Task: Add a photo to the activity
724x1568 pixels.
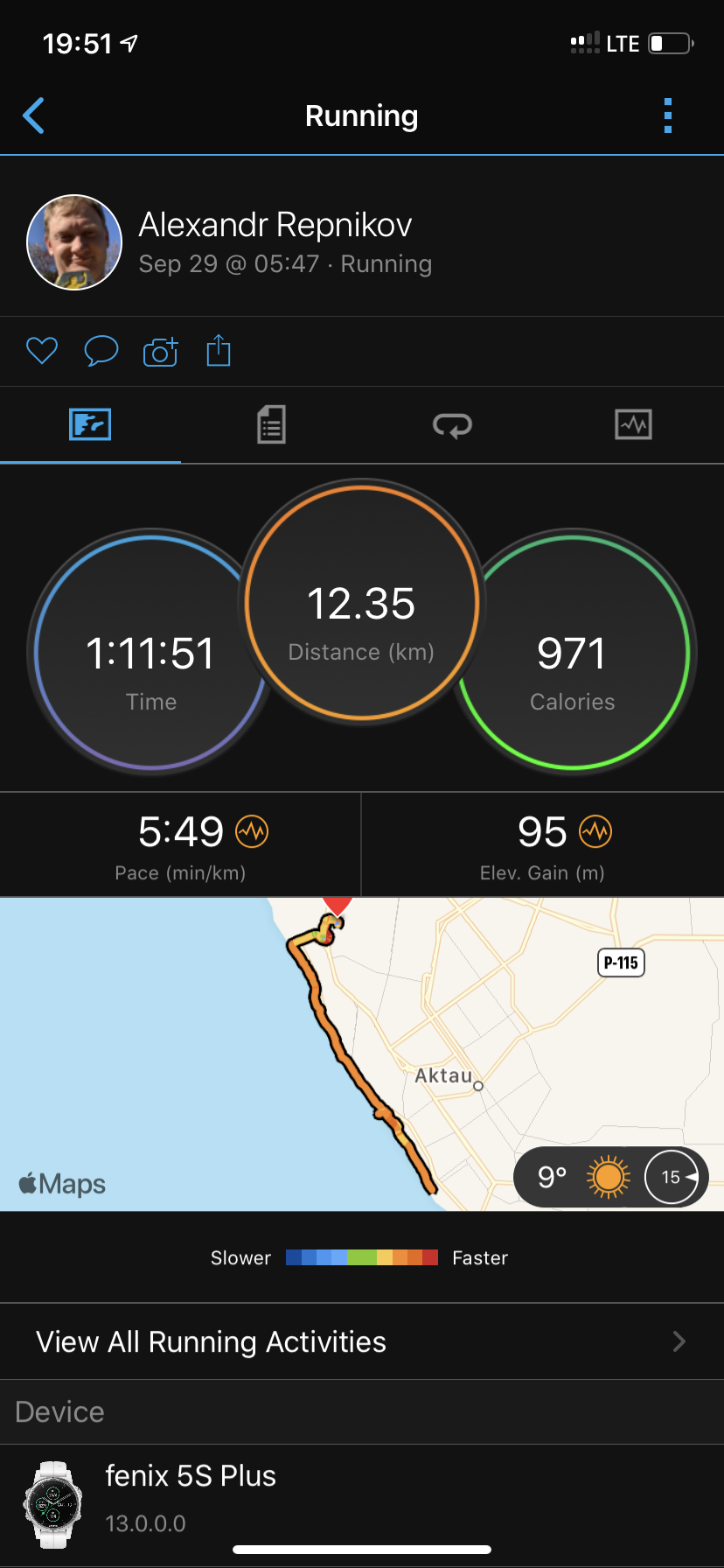Action: click(x=160, y=352)
